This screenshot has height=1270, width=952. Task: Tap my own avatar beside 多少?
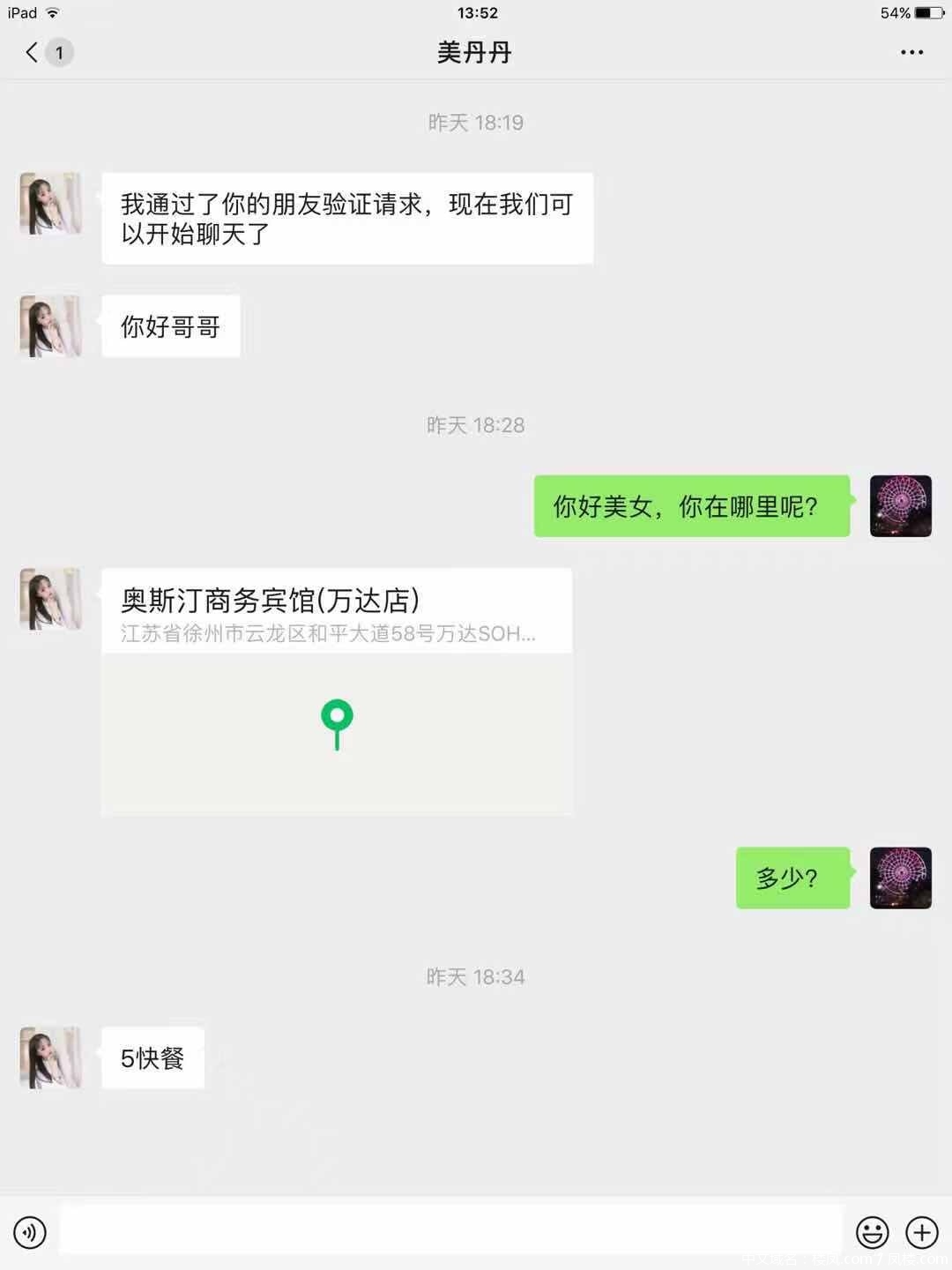900,878
